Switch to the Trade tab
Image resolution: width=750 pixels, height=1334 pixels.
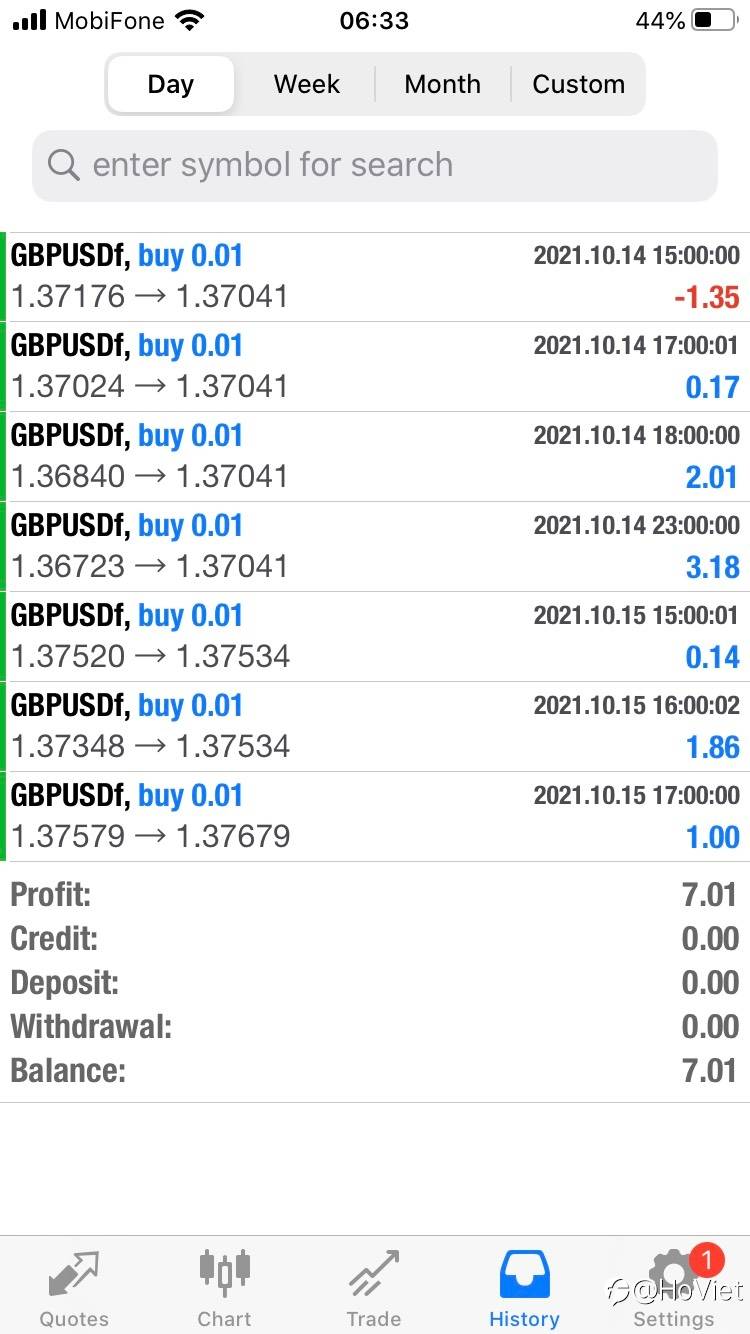374,1286
